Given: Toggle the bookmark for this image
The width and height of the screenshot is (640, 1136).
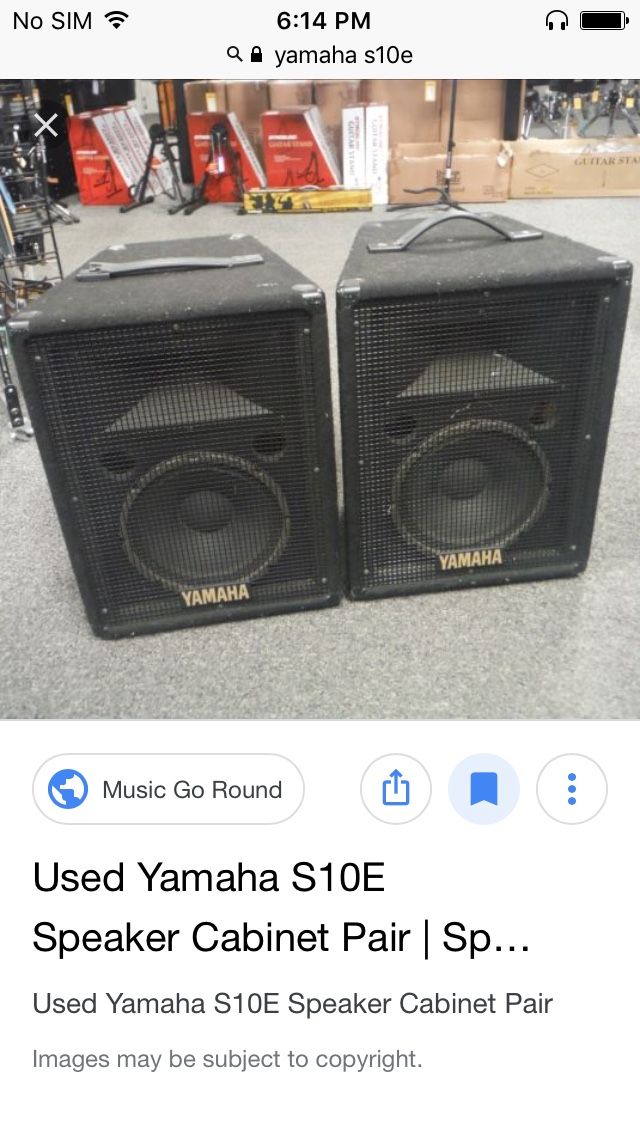Looking at the screenshot, I should tap(483, 789).
